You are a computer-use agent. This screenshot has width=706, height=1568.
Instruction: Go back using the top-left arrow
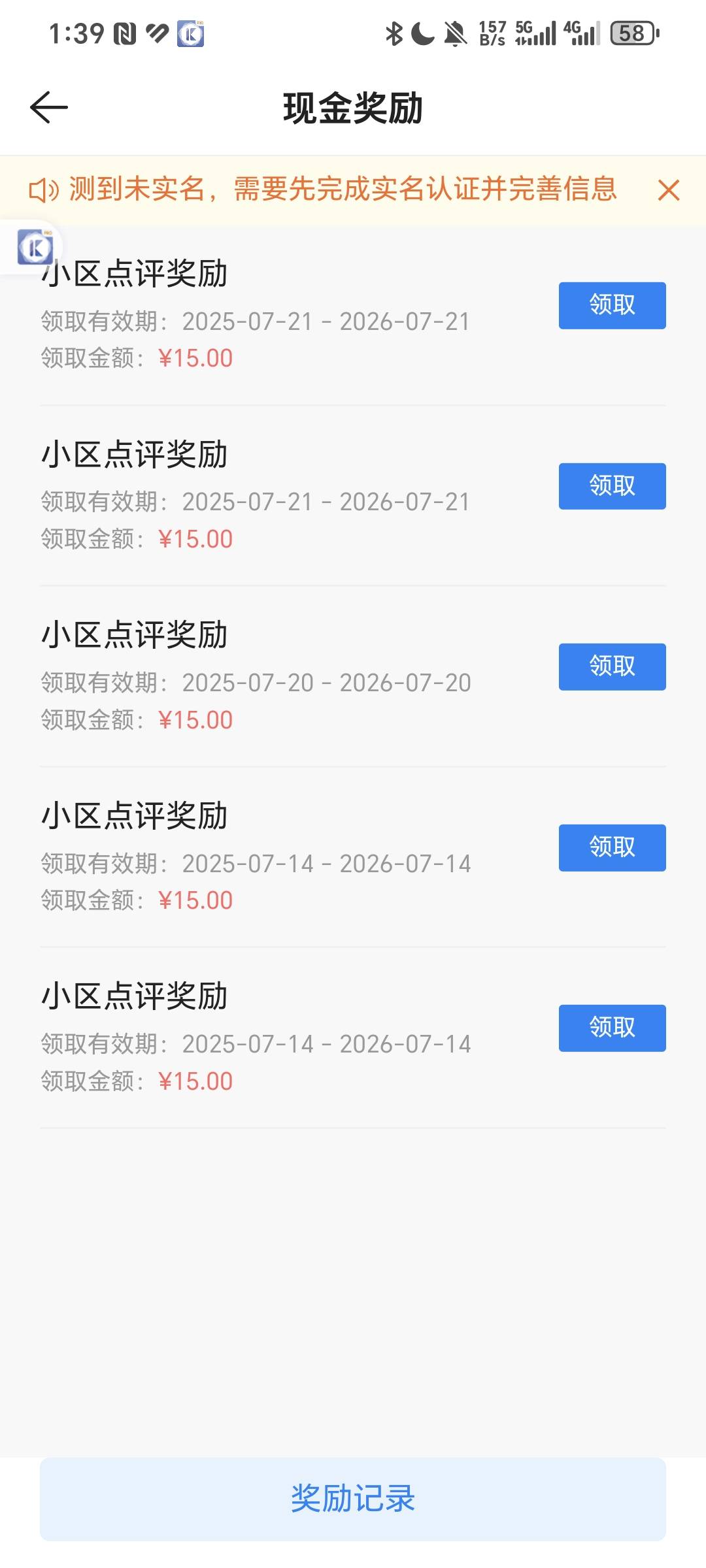tap(49, 107)
